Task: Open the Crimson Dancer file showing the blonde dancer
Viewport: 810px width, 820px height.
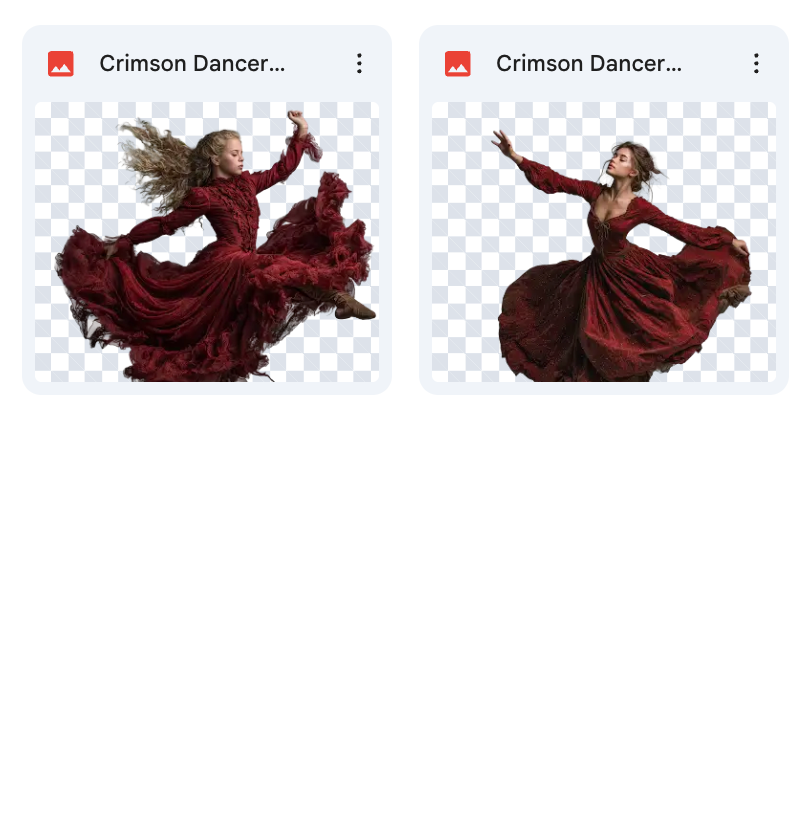Action: pos(207,241)
